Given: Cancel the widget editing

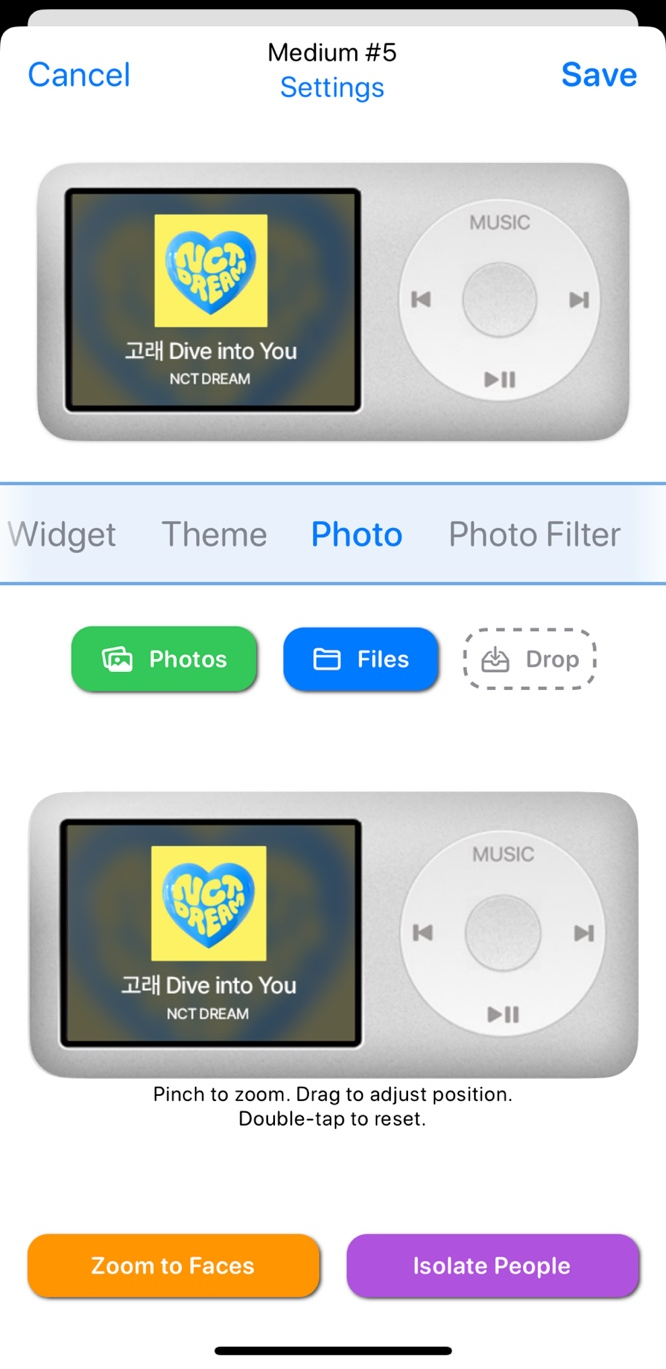Looking at the screenshot, I should tap(79, 75).
